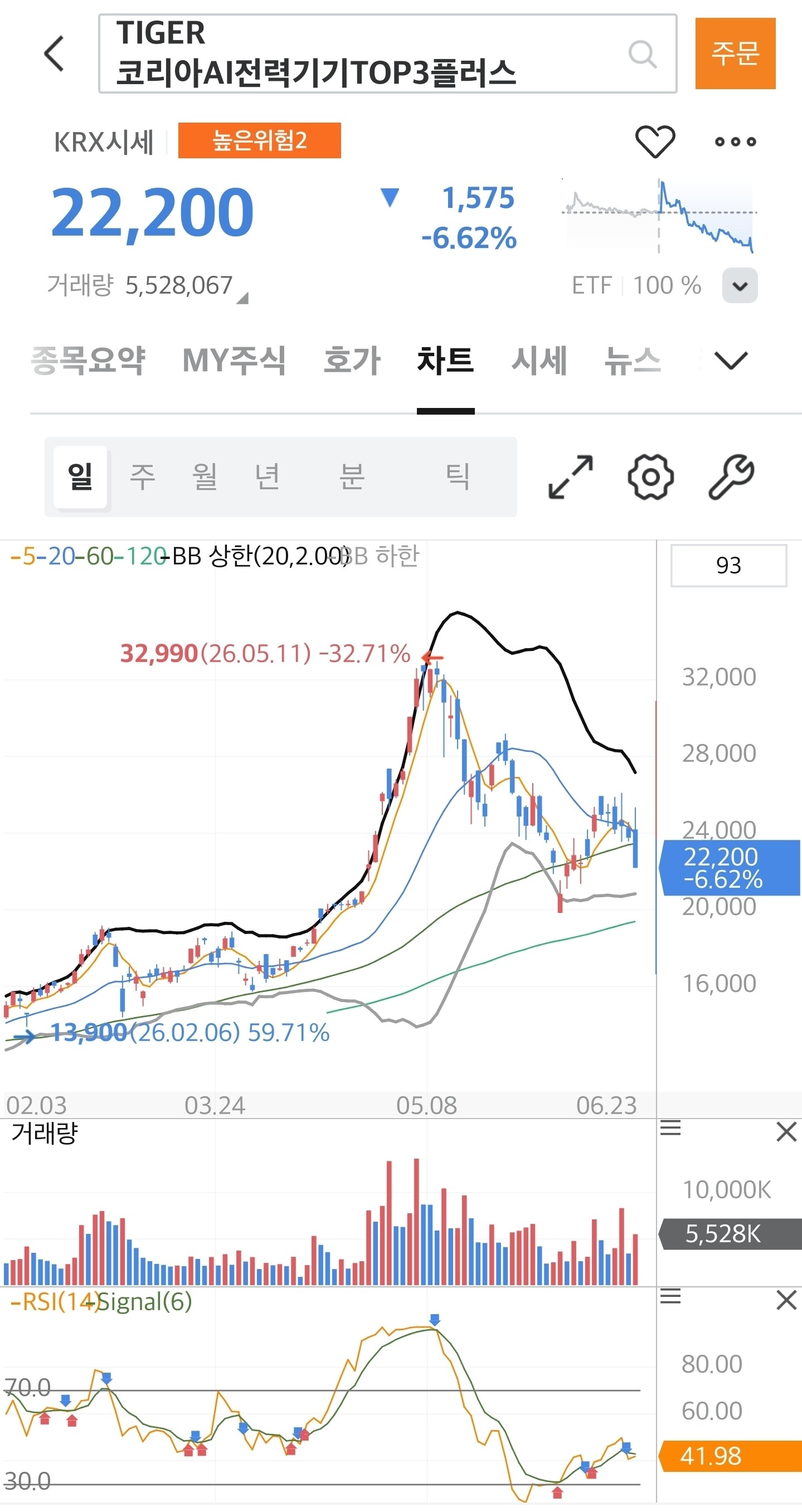Open chart tools with the wrench icon
Screen dimensions: 802x1512
point(731,477)
